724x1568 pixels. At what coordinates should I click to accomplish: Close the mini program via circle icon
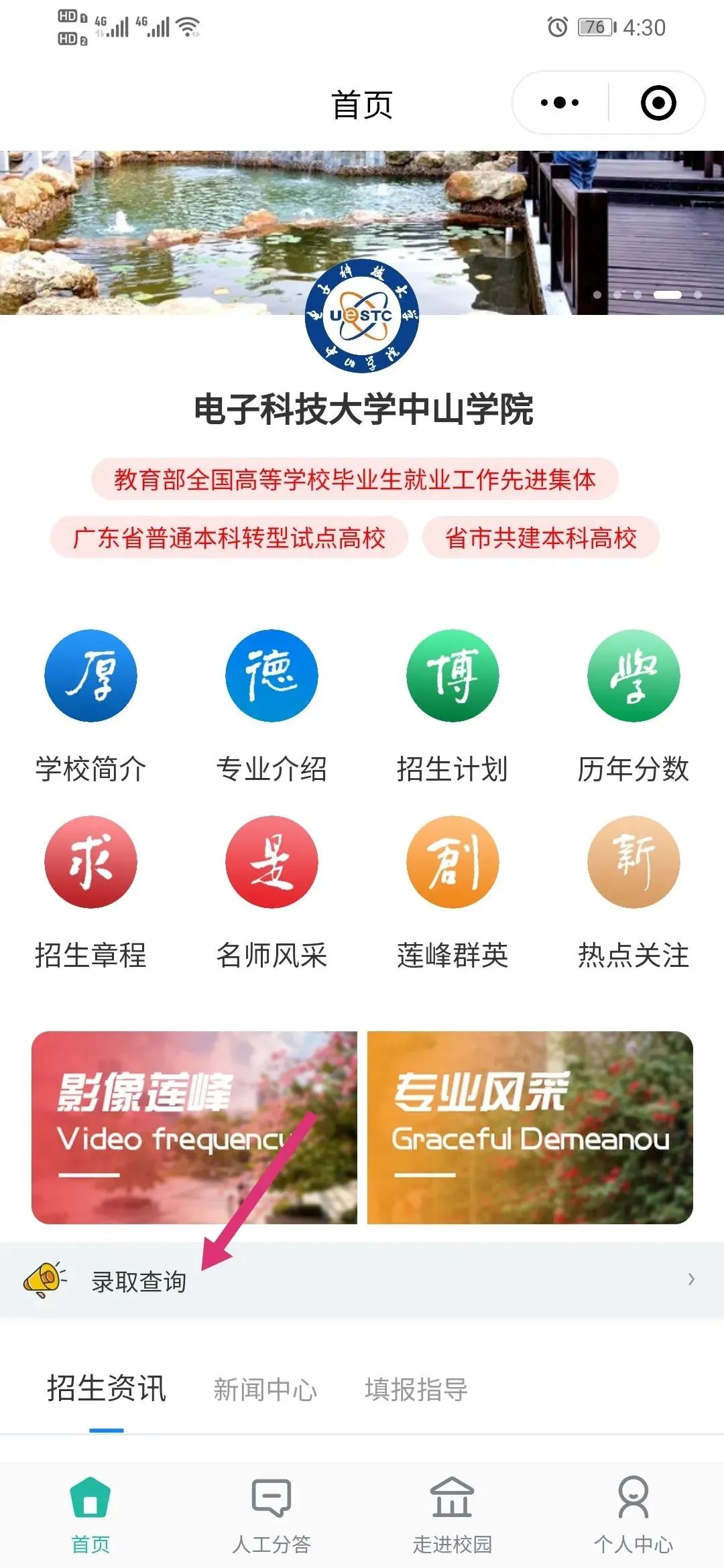[x=658, y=103]
